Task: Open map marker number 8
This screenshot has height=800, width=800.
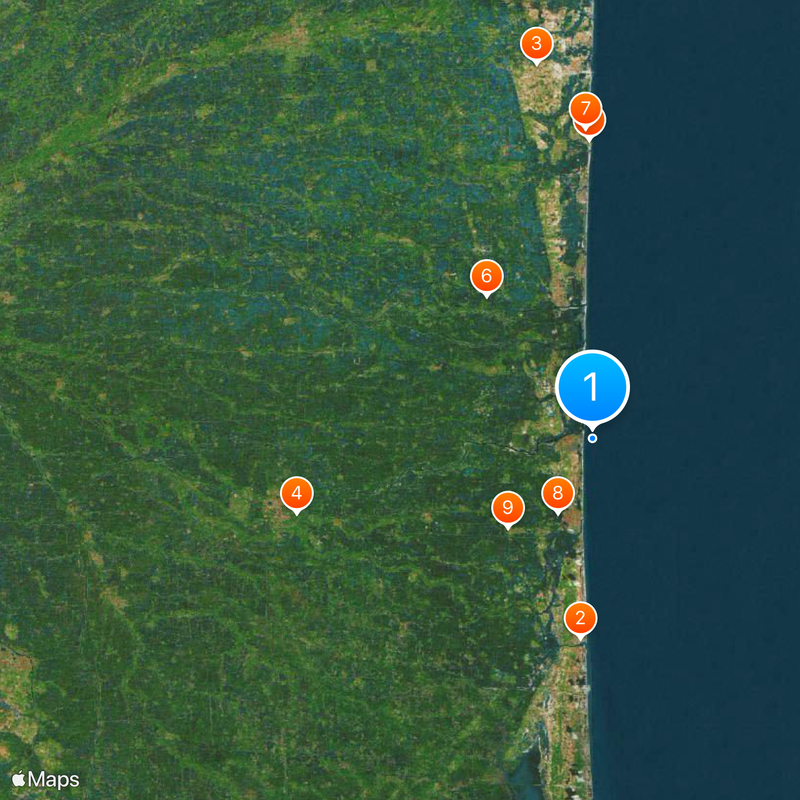Action: coord(558,492)
